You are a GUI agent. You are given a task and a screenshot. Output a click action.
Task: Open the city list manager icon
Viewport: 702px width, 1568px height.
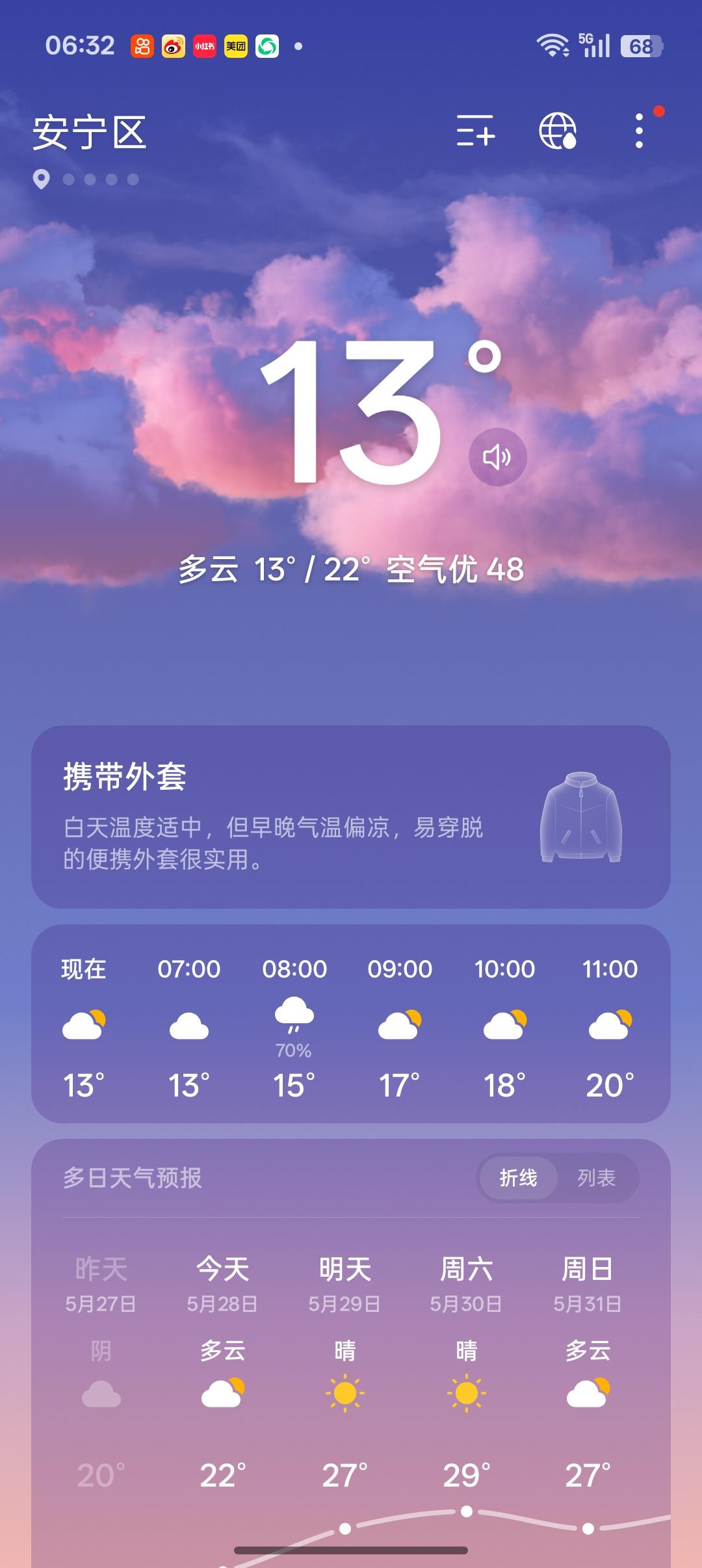[x=475, y=131]
